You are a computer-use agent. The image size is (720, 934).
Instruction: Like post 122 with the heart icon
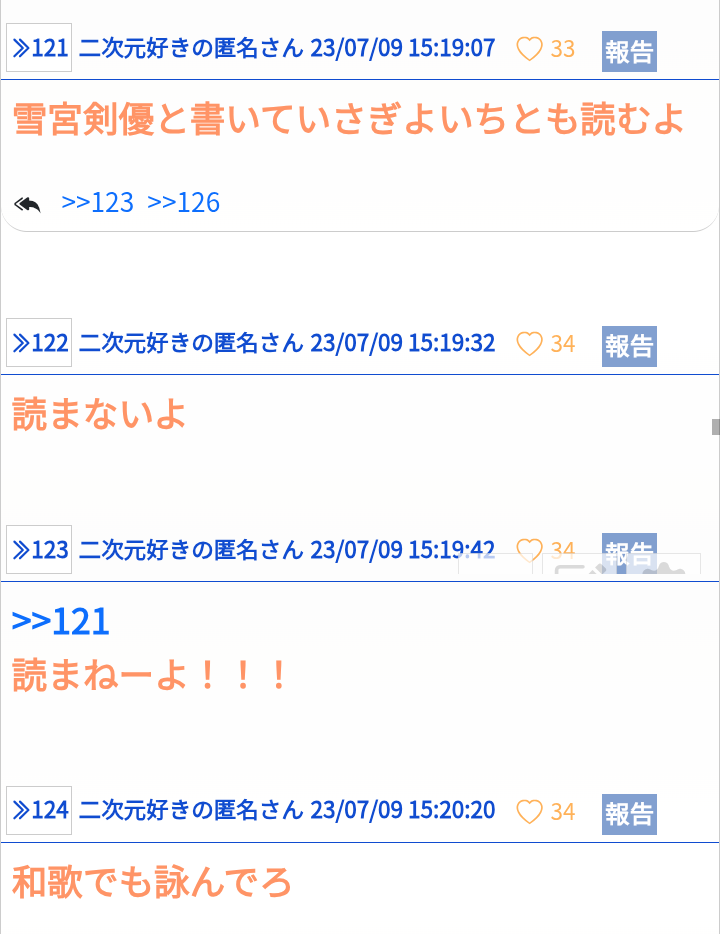(529, 344)
